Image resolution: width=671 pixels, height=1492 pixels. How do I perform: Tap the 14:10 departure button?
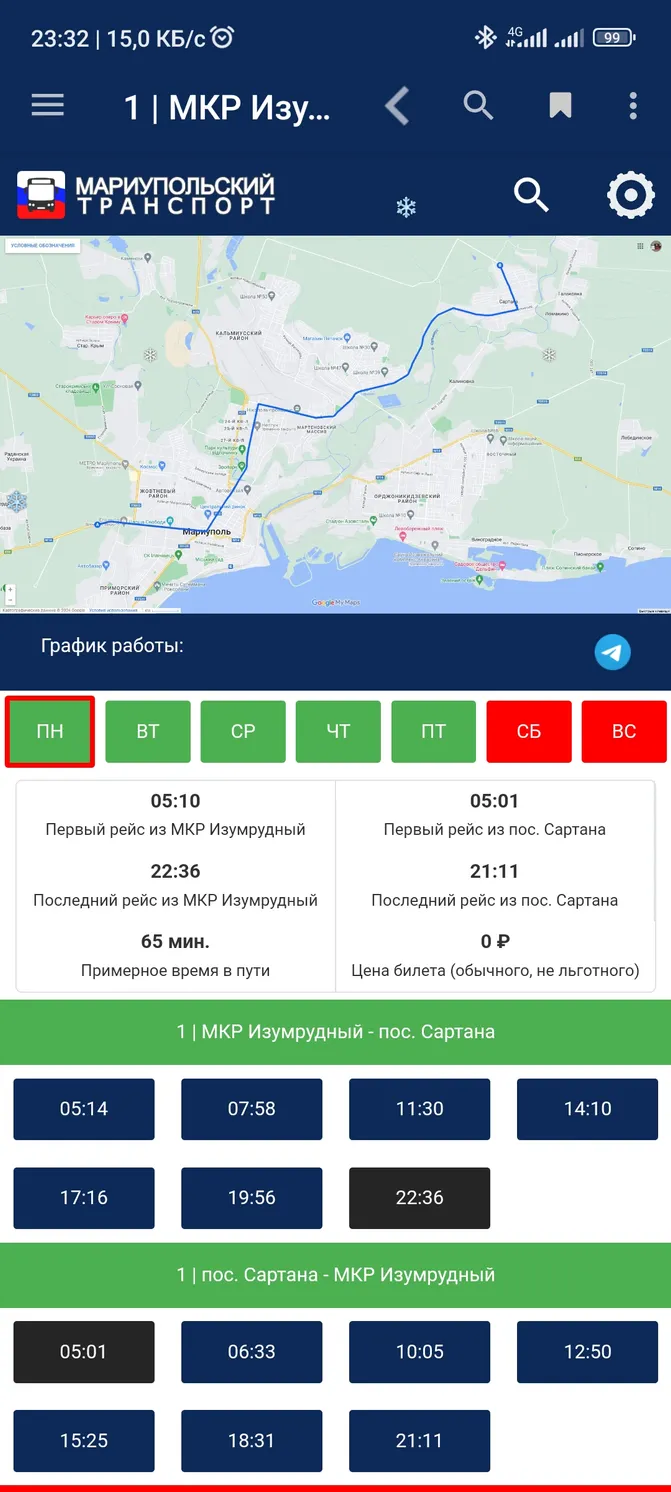pyautogui.click(x=588, y=1109)
